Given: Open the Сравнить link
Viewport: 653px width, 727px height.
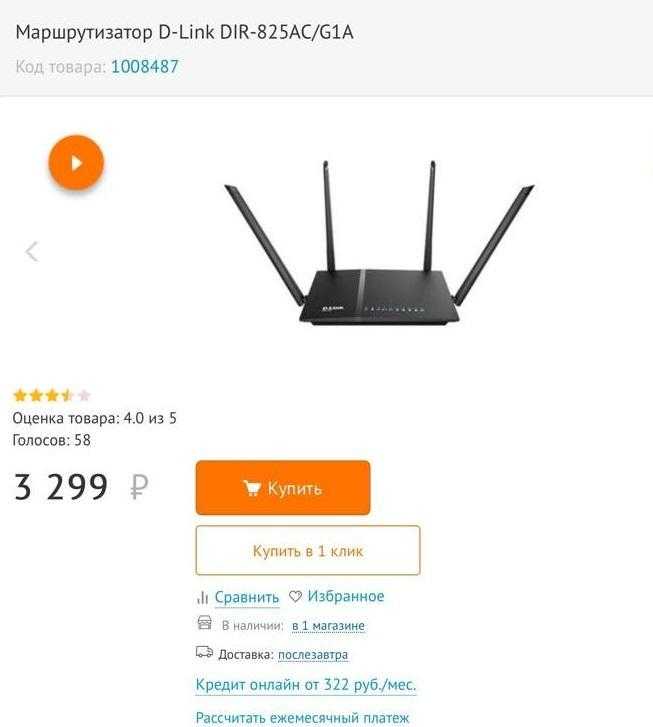Looking at the screenshot, I should pos(246,597).
